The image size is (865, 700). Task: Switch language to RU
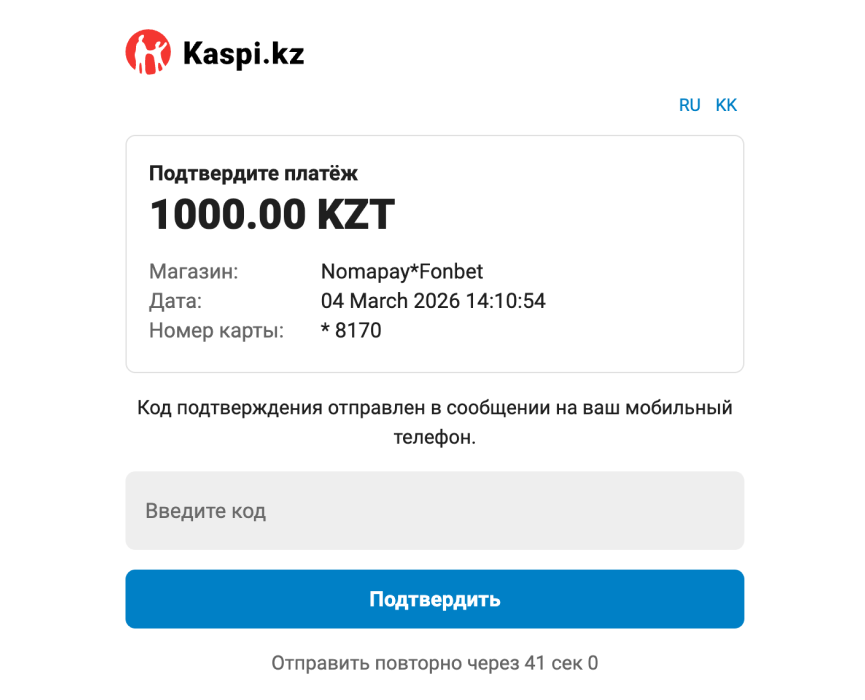click(689, 105)
